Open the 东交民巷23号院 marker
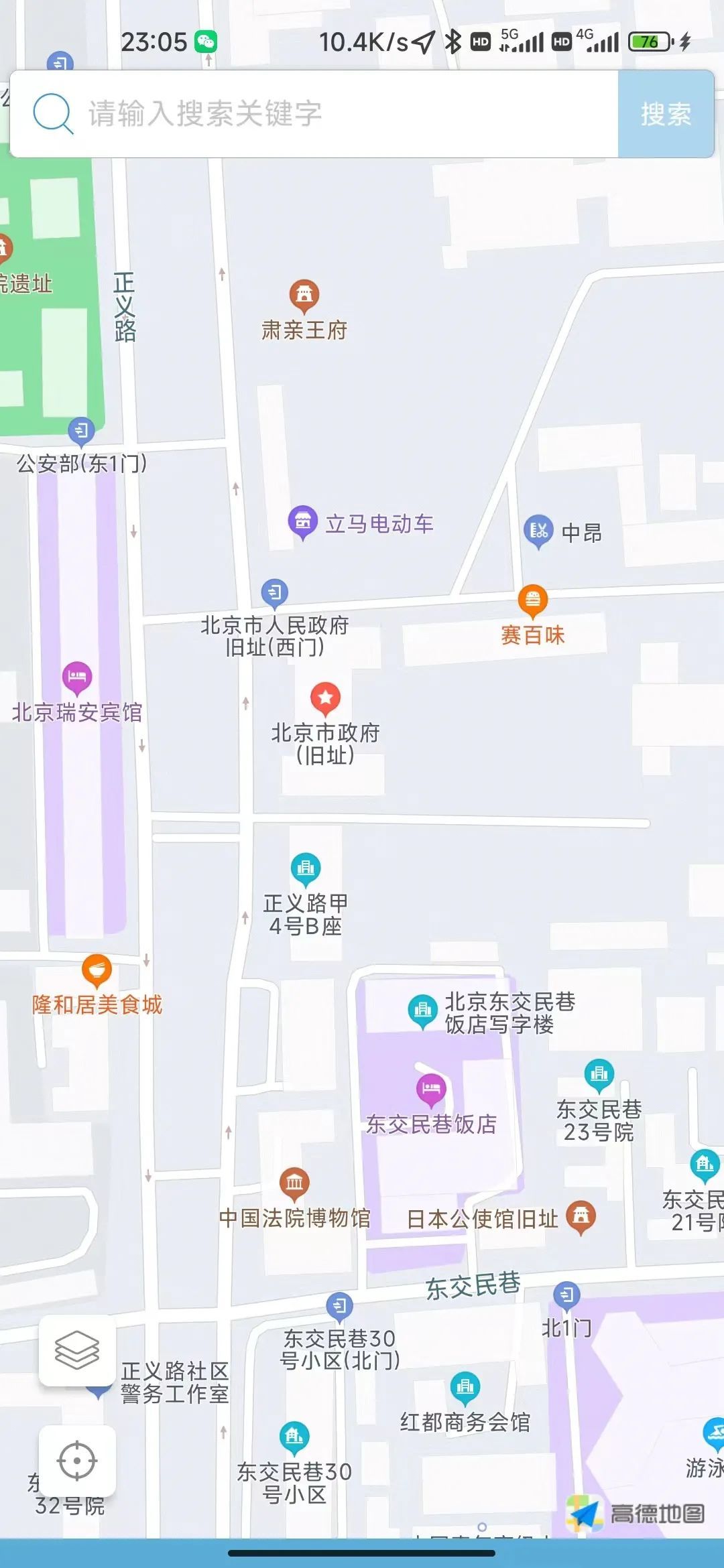This screenshot has height=1568, width=724. click(x=599, y=1075)
